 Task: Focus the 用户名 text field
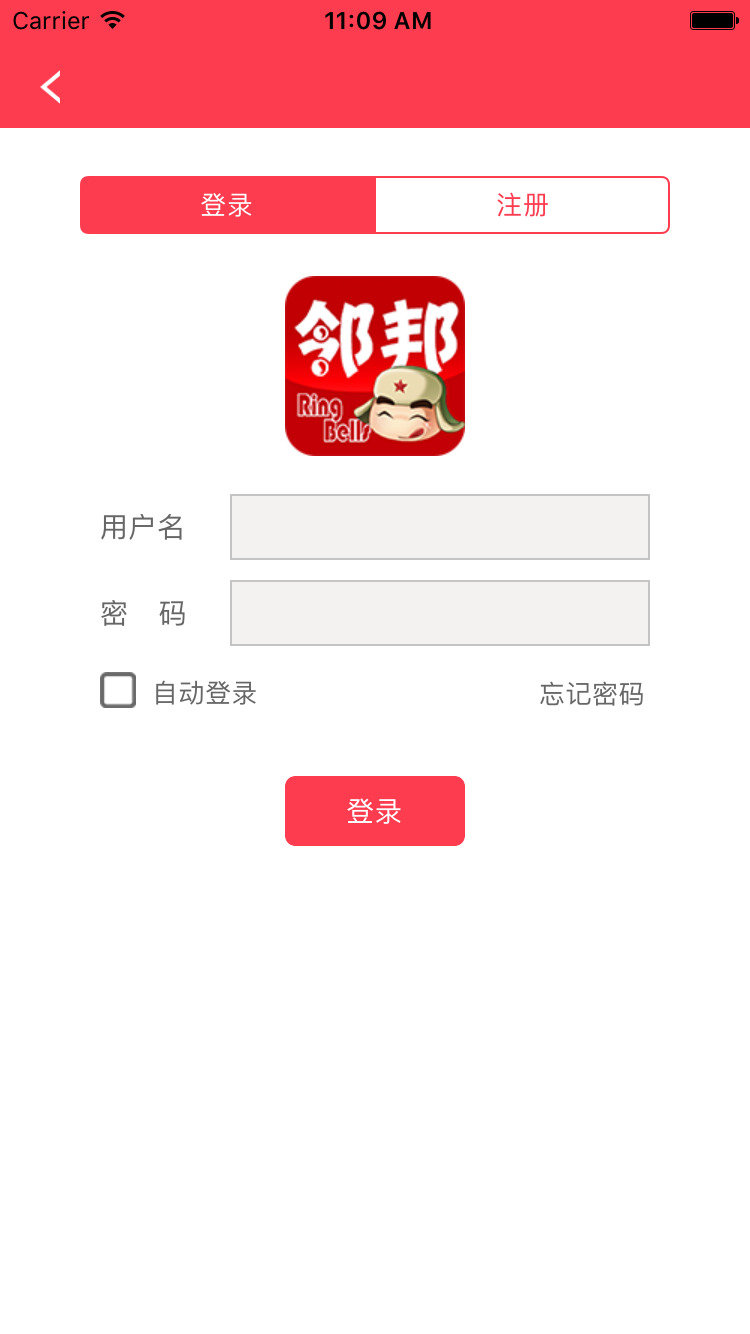[440, 527]
